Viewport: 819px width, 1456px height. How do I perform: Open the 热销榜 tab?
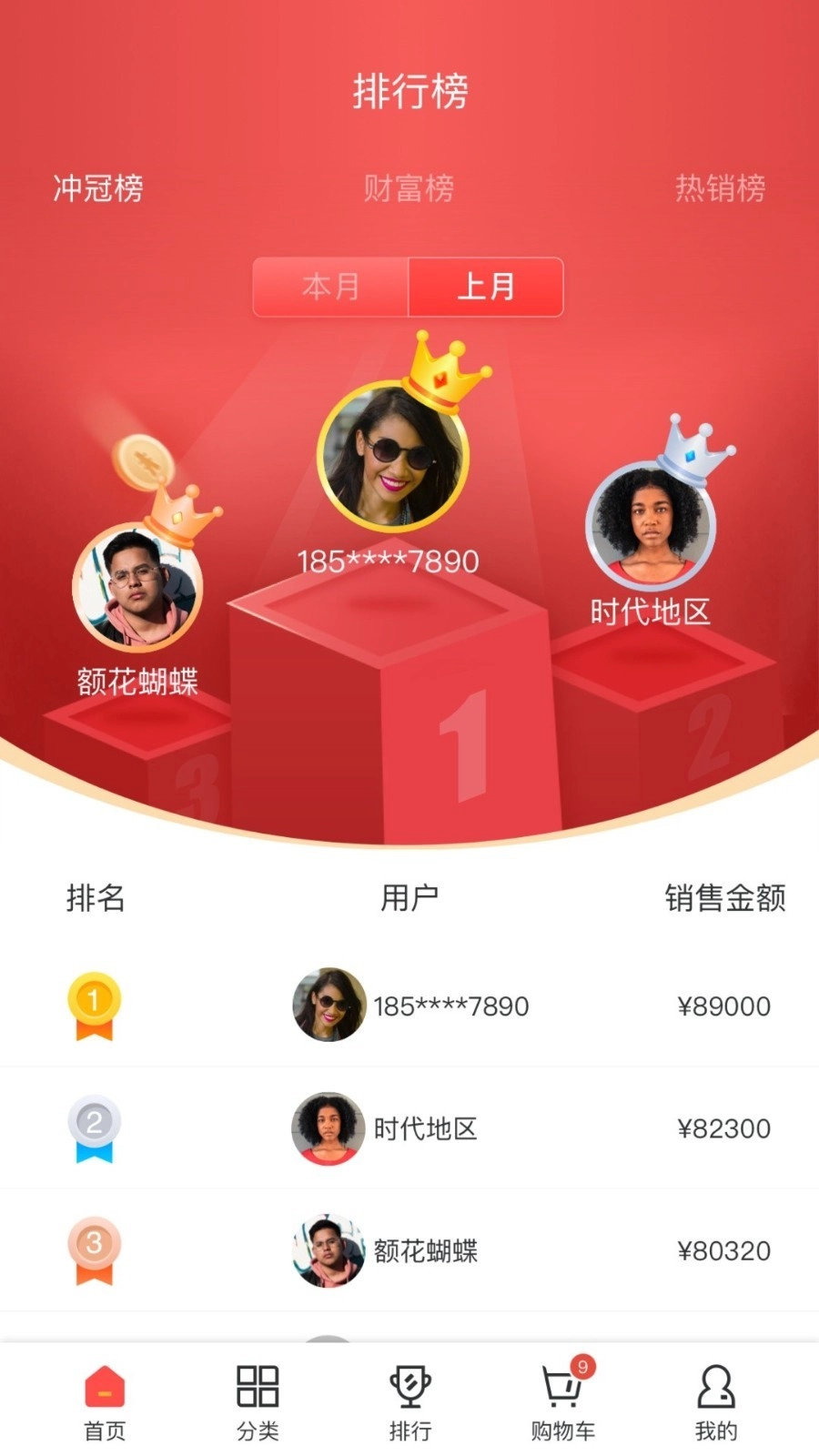[x=721, y=189]
